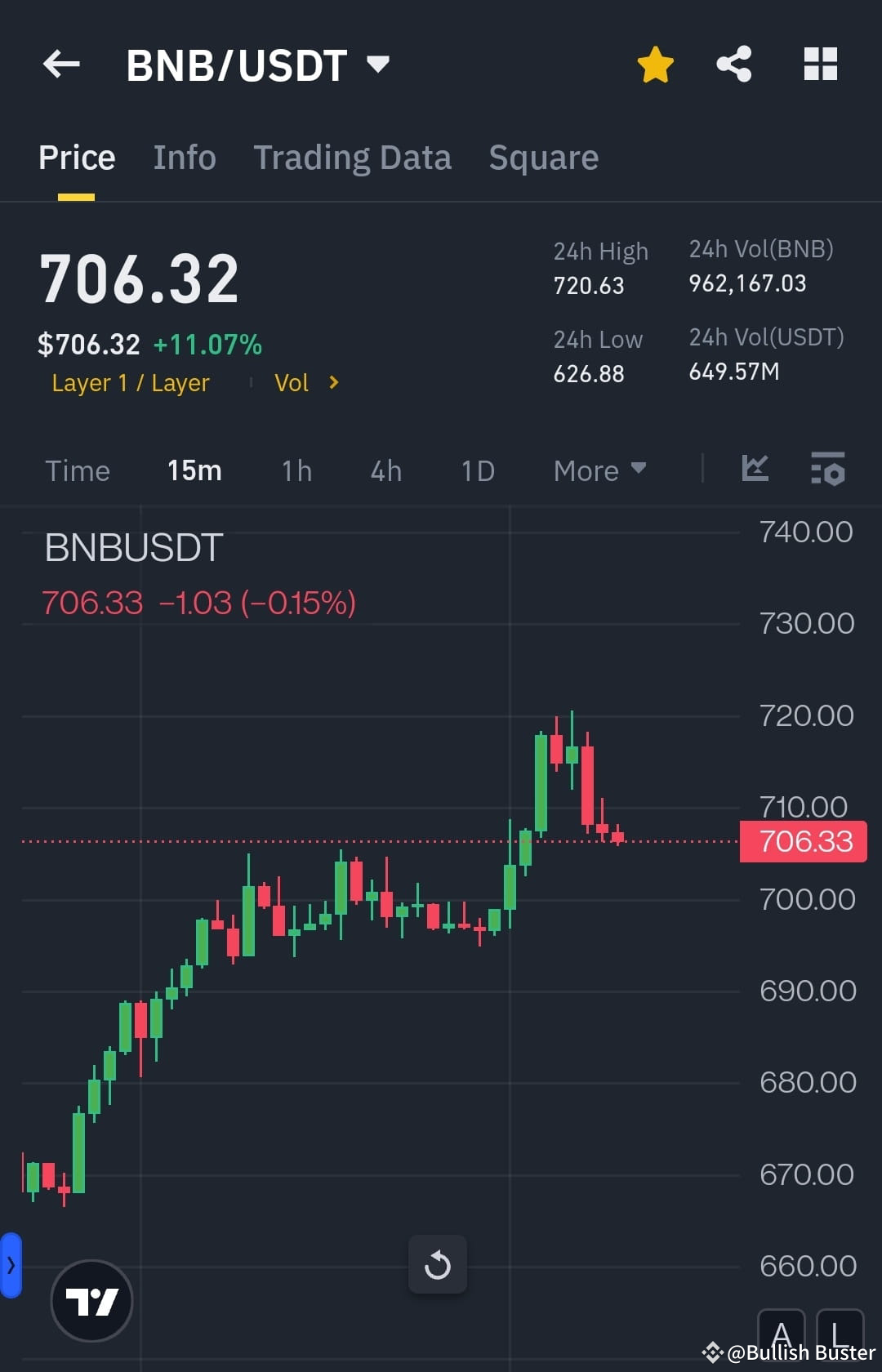Switch chart interval to 1D
The image size is (882, 1372).
[478, 470]
